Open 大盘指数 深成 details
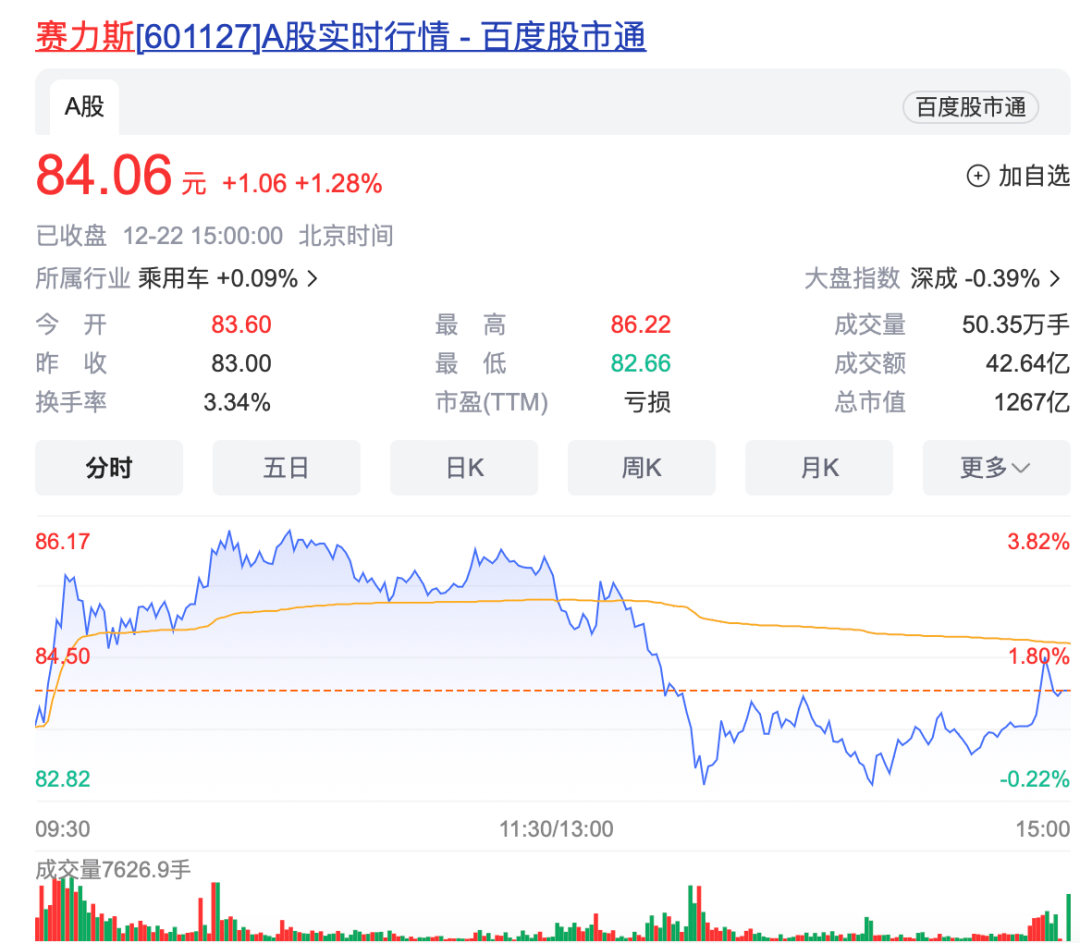The width and height of the screenshot is (1080, 943). coord(937,278)
